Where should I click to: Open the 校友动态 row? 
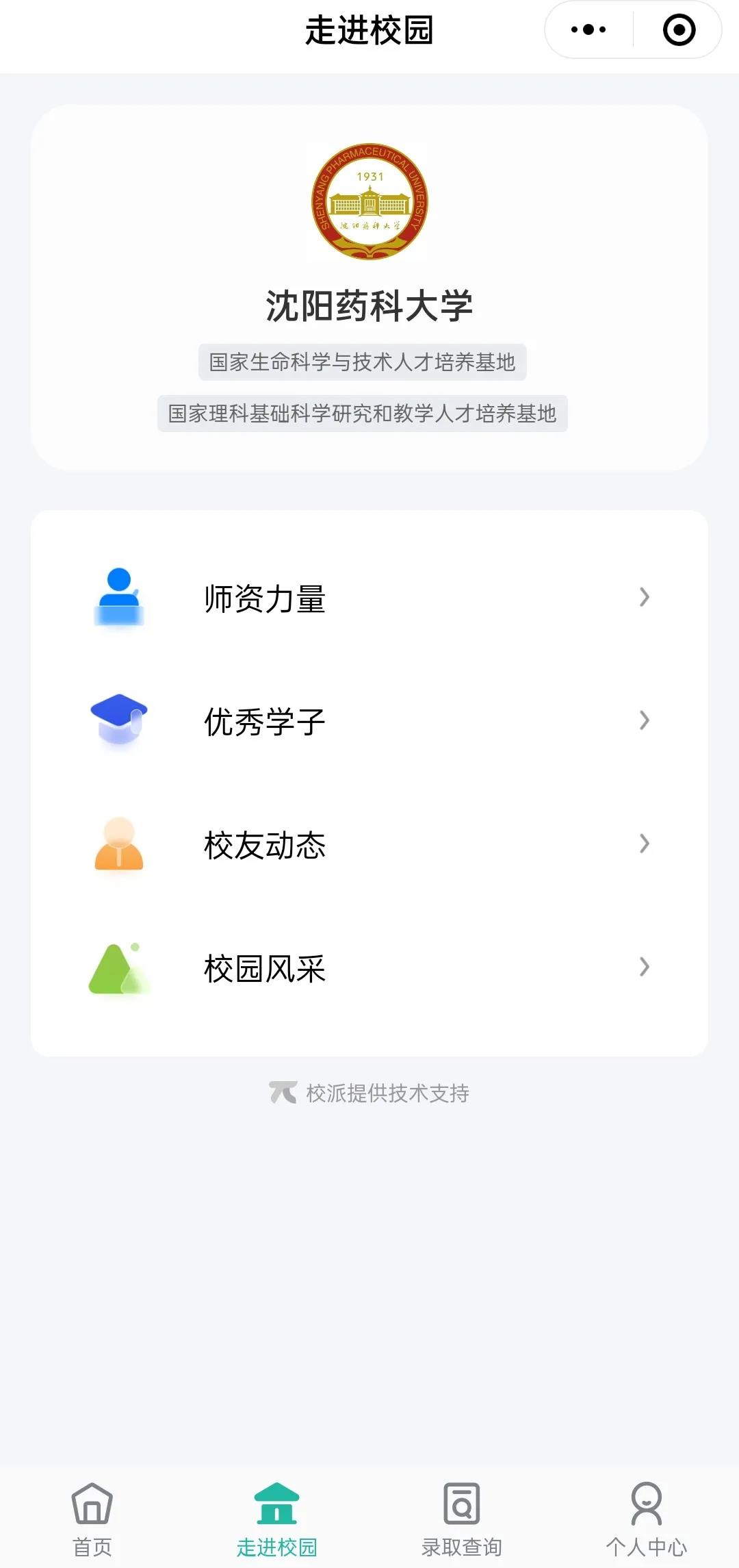tap(369, 844)
